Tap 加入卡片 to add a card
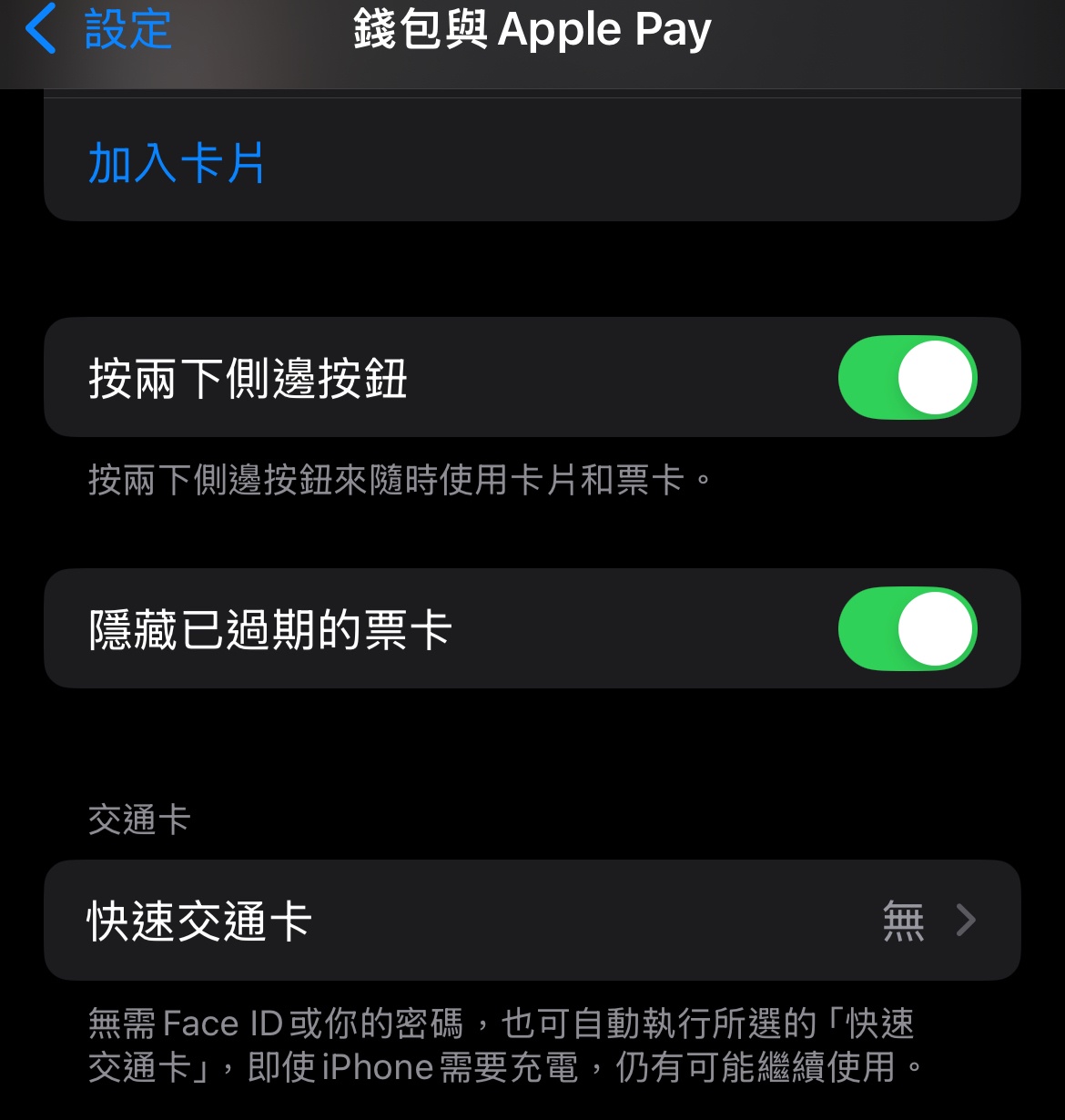1065x1120 pixels. point(176,165)
